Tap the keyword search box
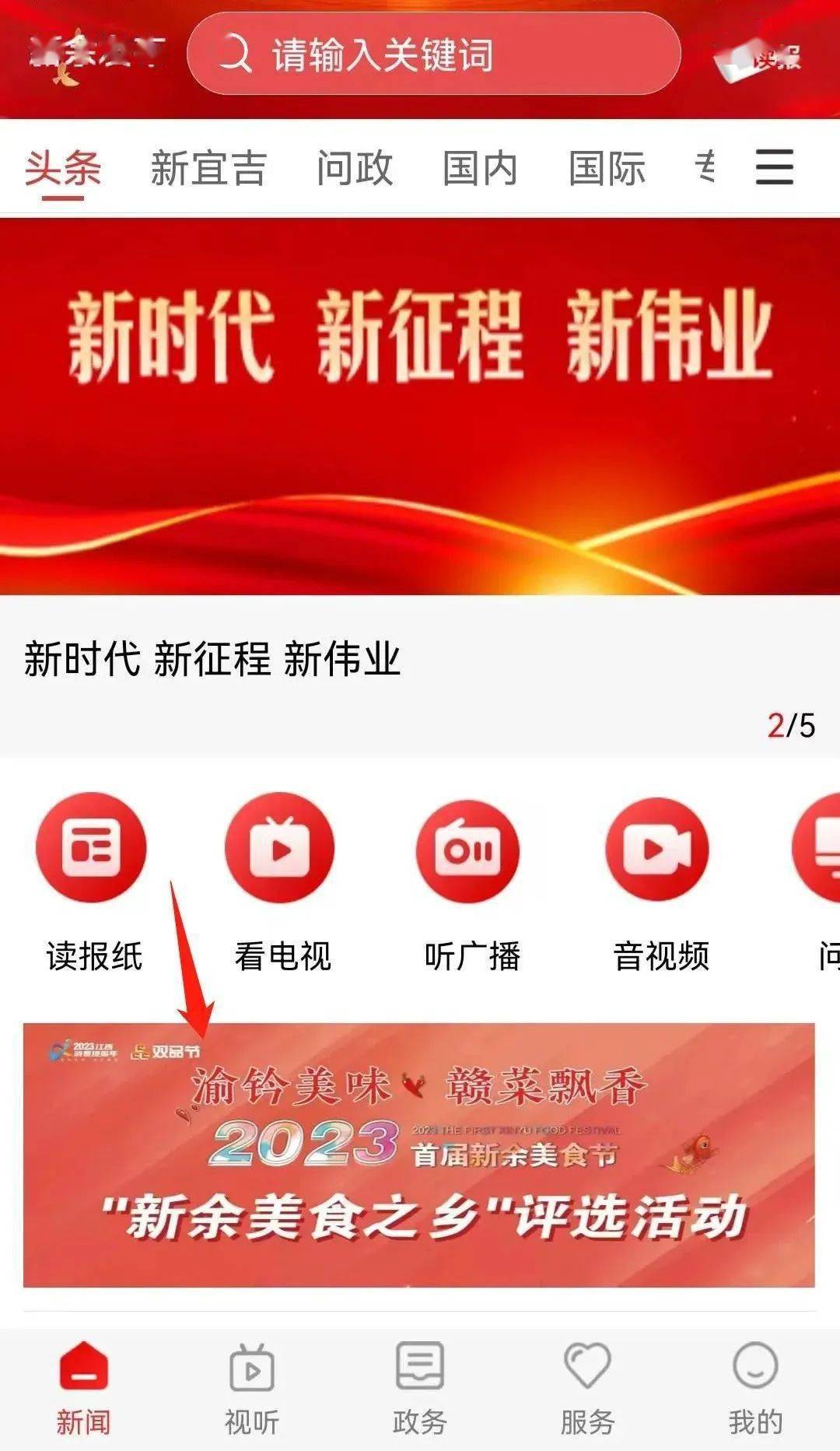Image resolution: width=840 pixels, height=1451 pixels. pyautogui.click(x=432, y=54)
